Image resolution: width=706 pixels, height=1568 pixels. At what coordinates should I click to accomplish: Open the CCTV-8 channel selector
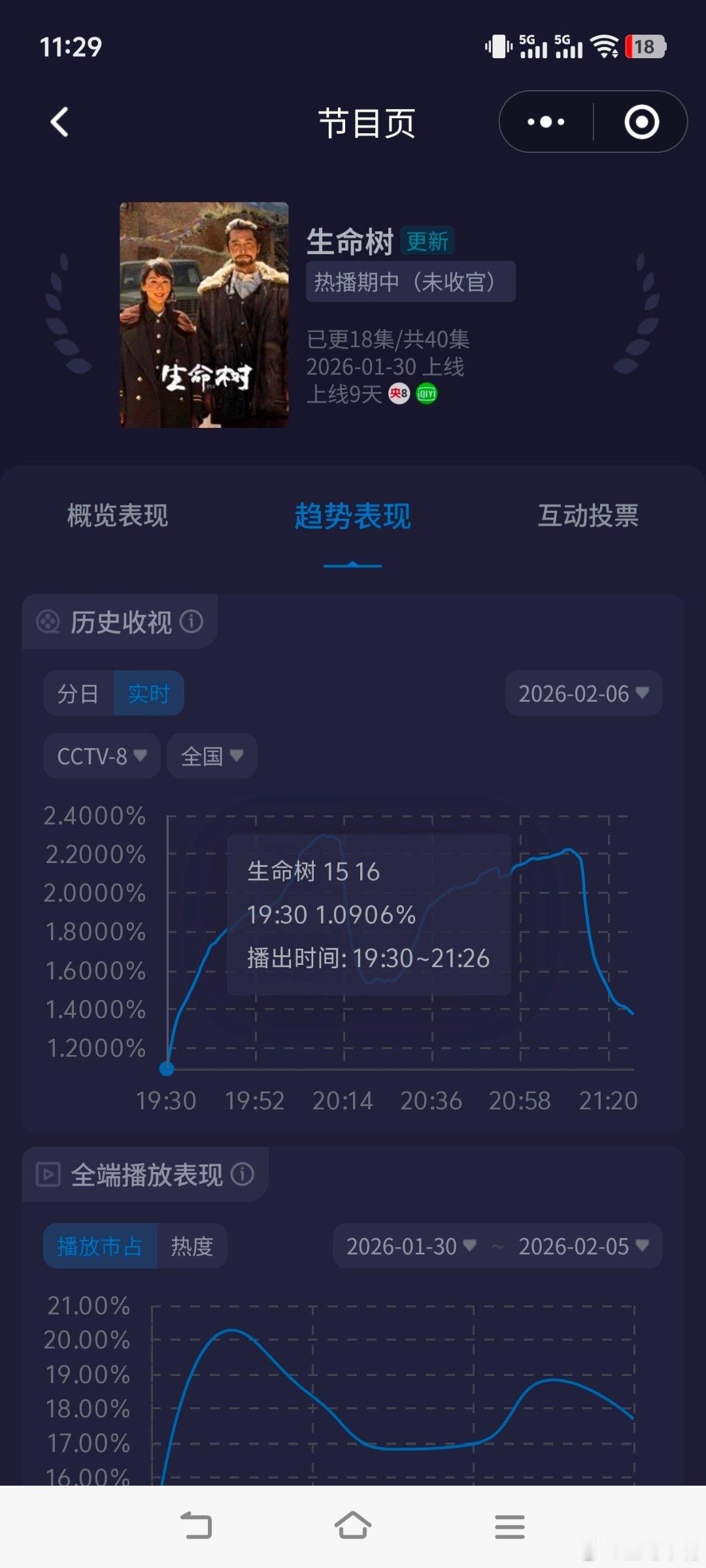point(100,757)
